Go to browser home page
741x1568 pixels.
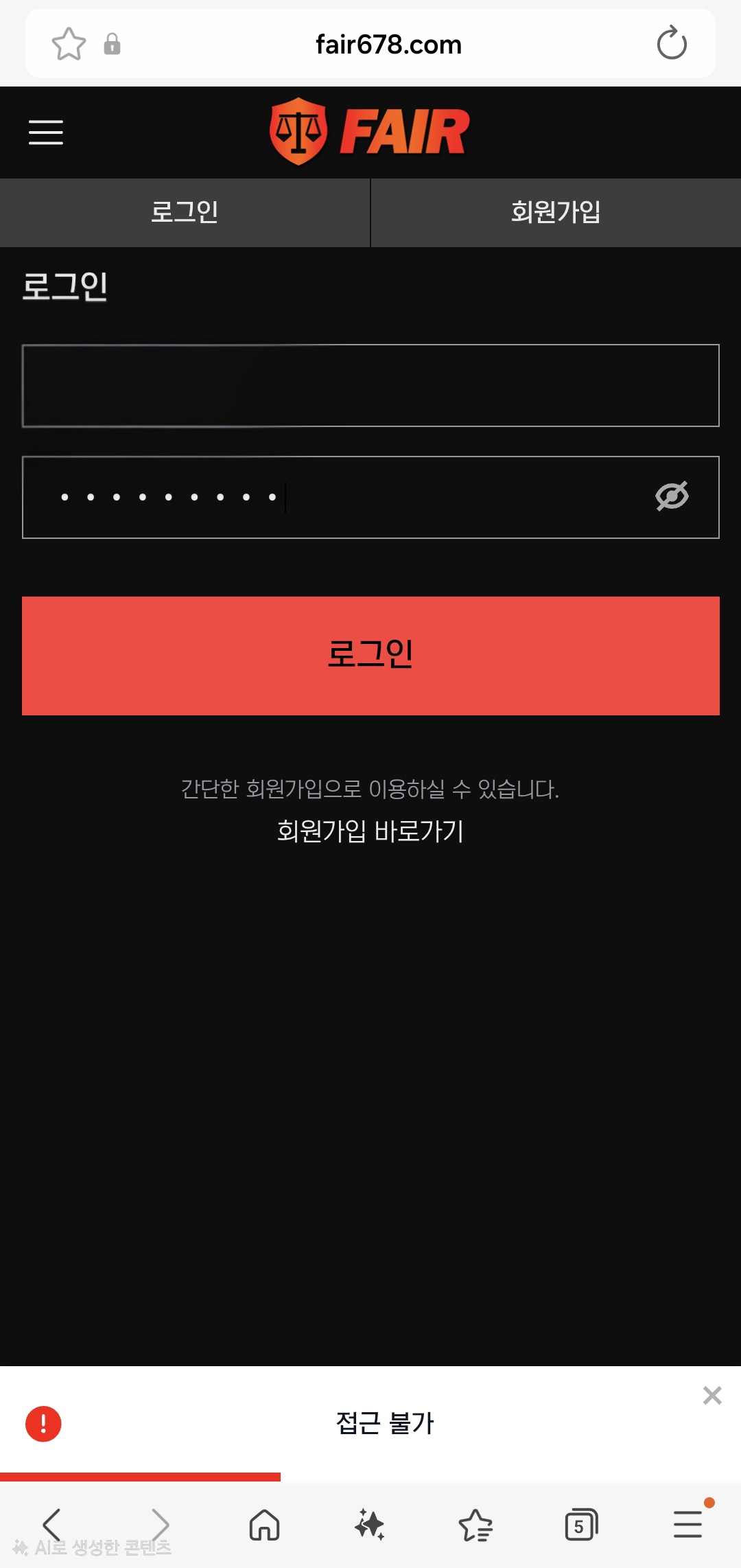[x=264, y=1525]
